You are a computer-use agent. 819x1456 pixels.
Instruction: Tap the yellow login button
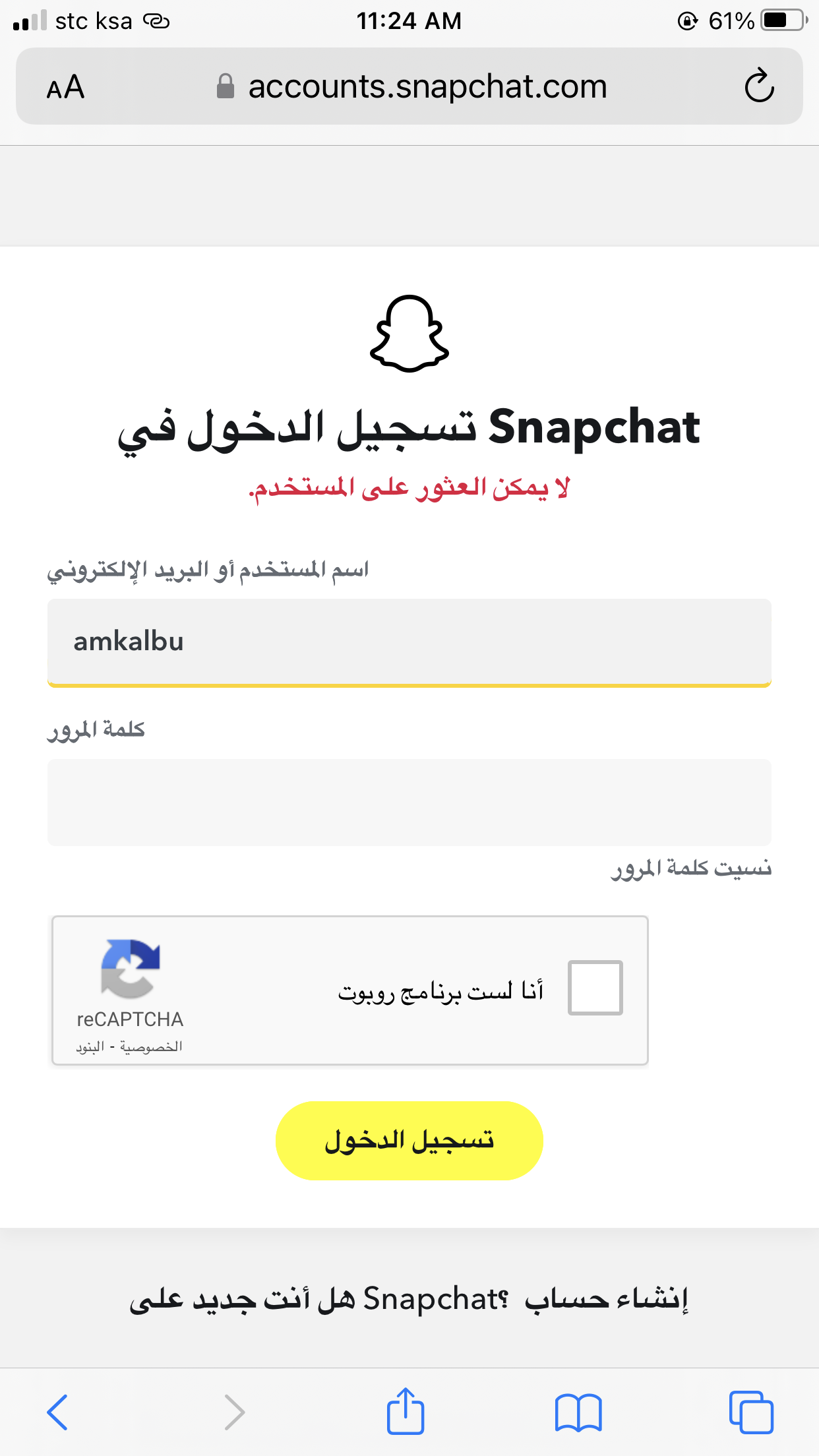409,1140
